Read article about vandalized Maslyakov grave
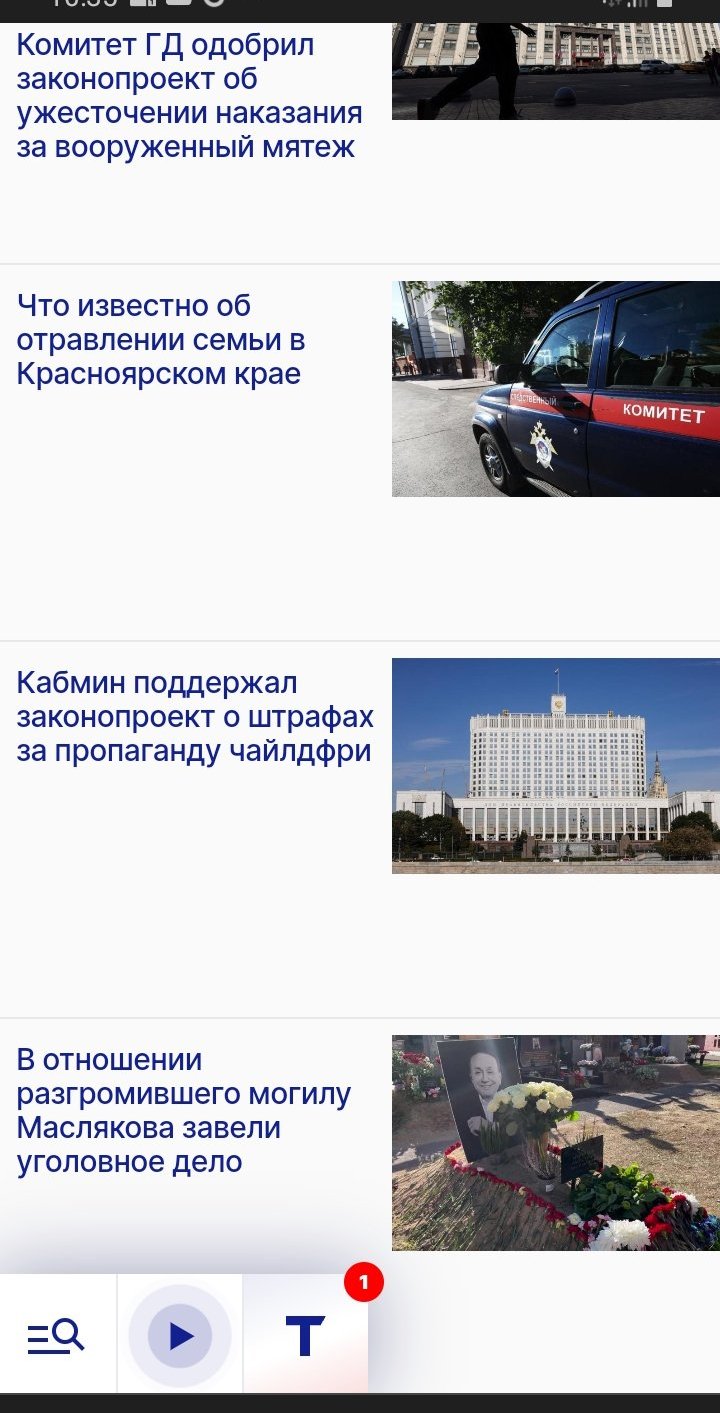The width and height of the screenshot is (720, 1413). pyautogui.click(x=184, y=1110)
